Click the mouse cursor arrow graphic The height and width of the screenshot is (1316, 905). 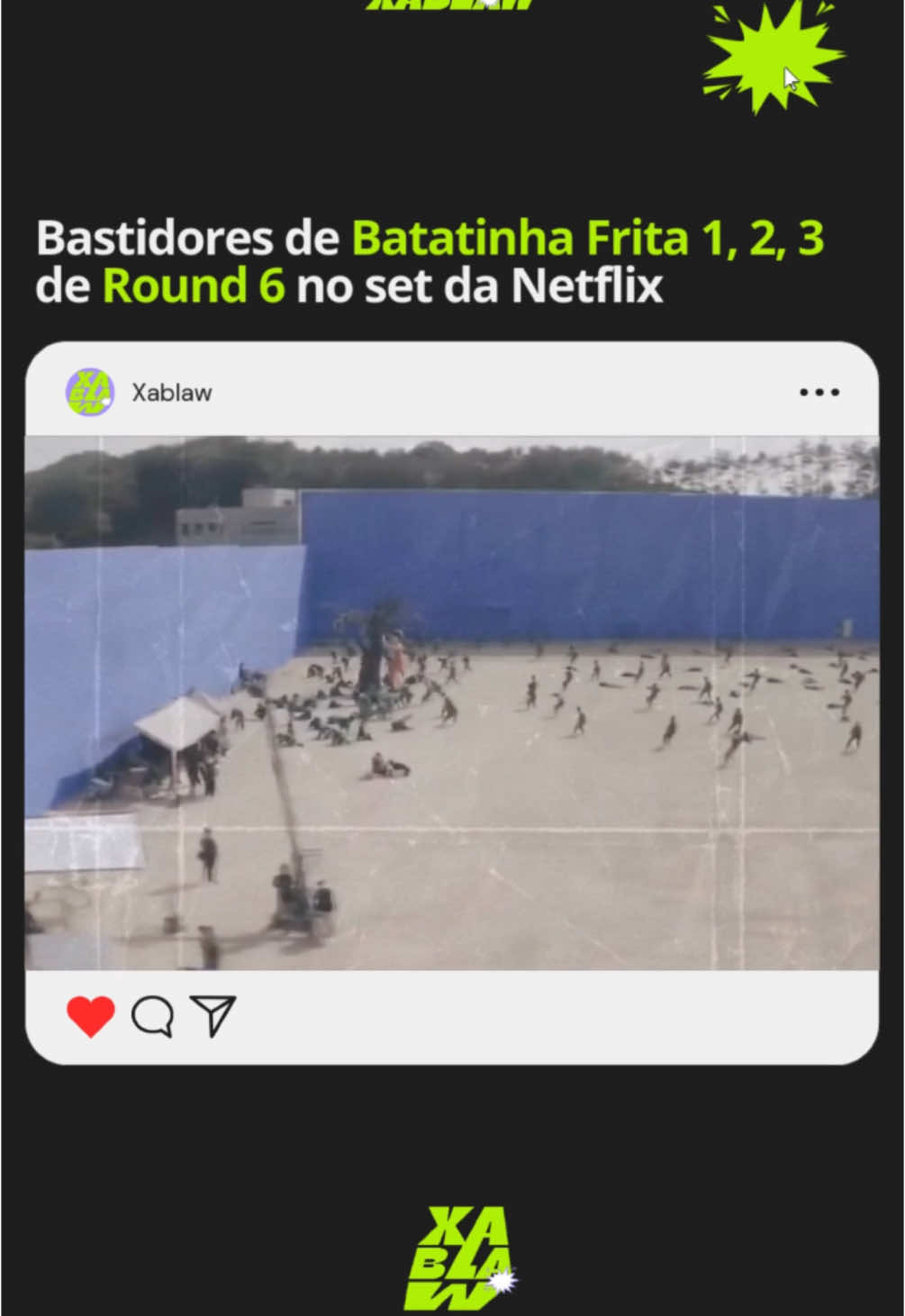(x=791, y=79)
